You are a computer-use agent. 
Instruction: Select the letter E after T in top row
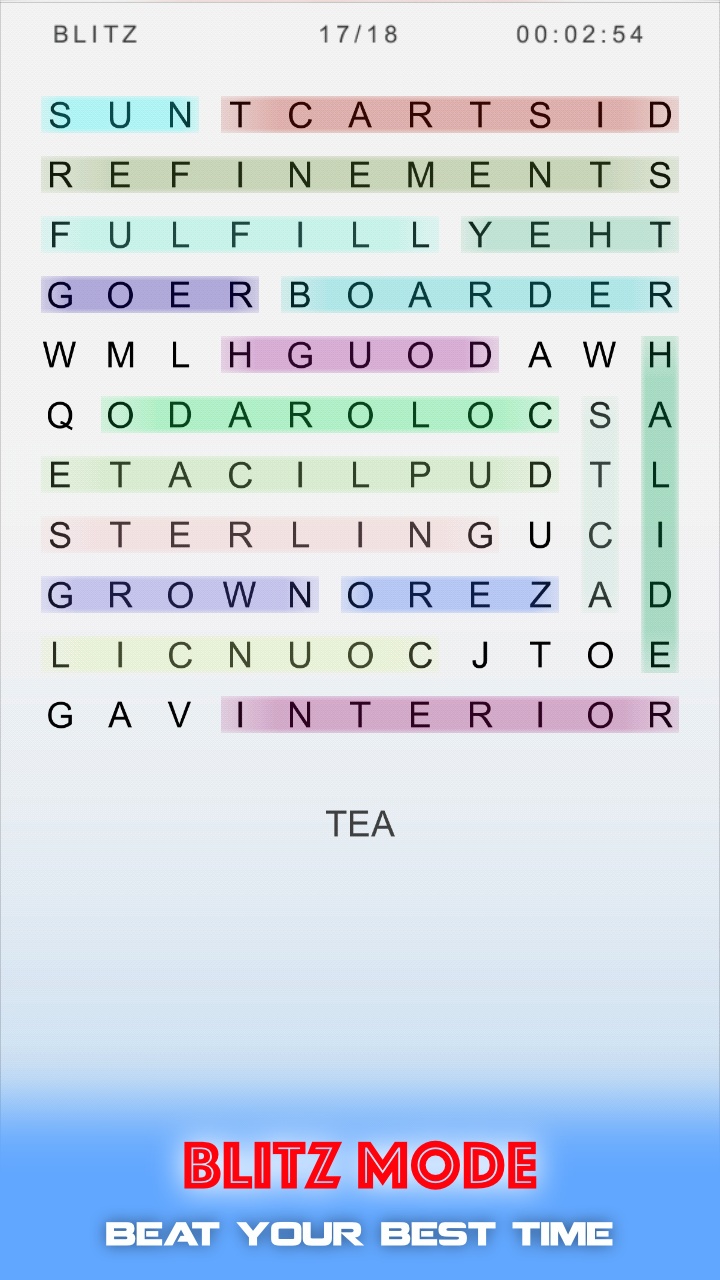pos(600,295)
